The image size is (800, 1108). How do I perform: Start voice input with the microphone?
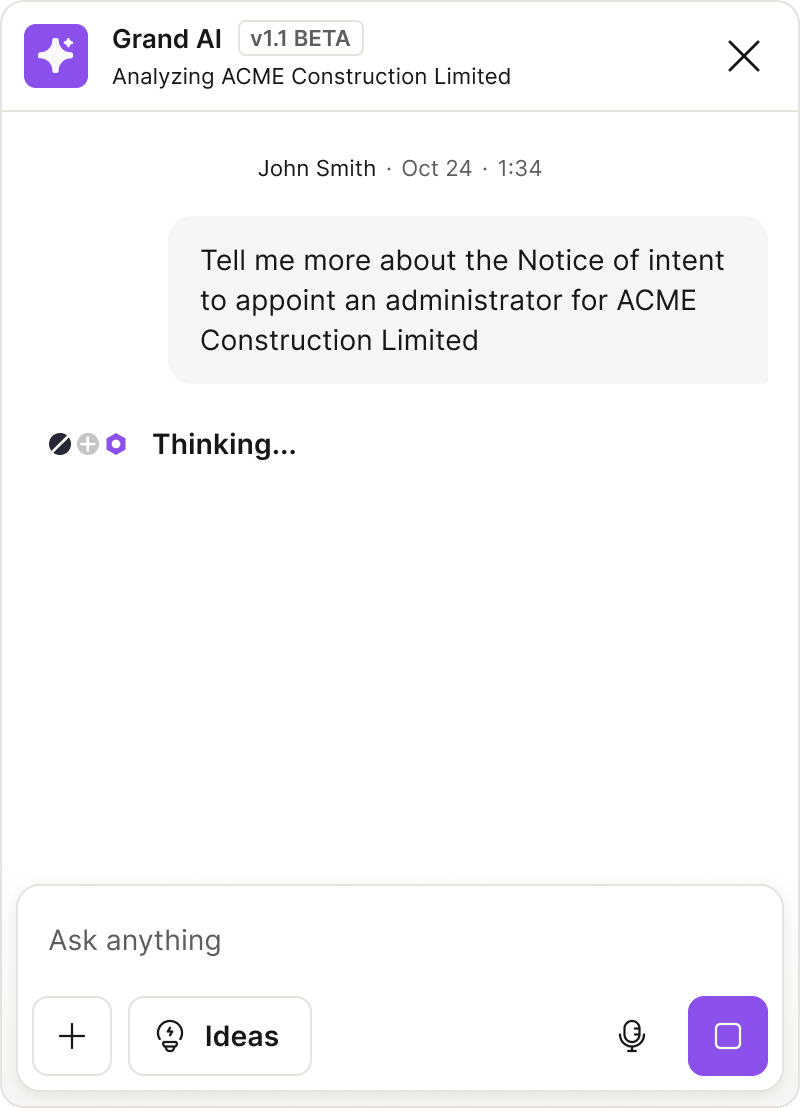[x=631, y=1036]
